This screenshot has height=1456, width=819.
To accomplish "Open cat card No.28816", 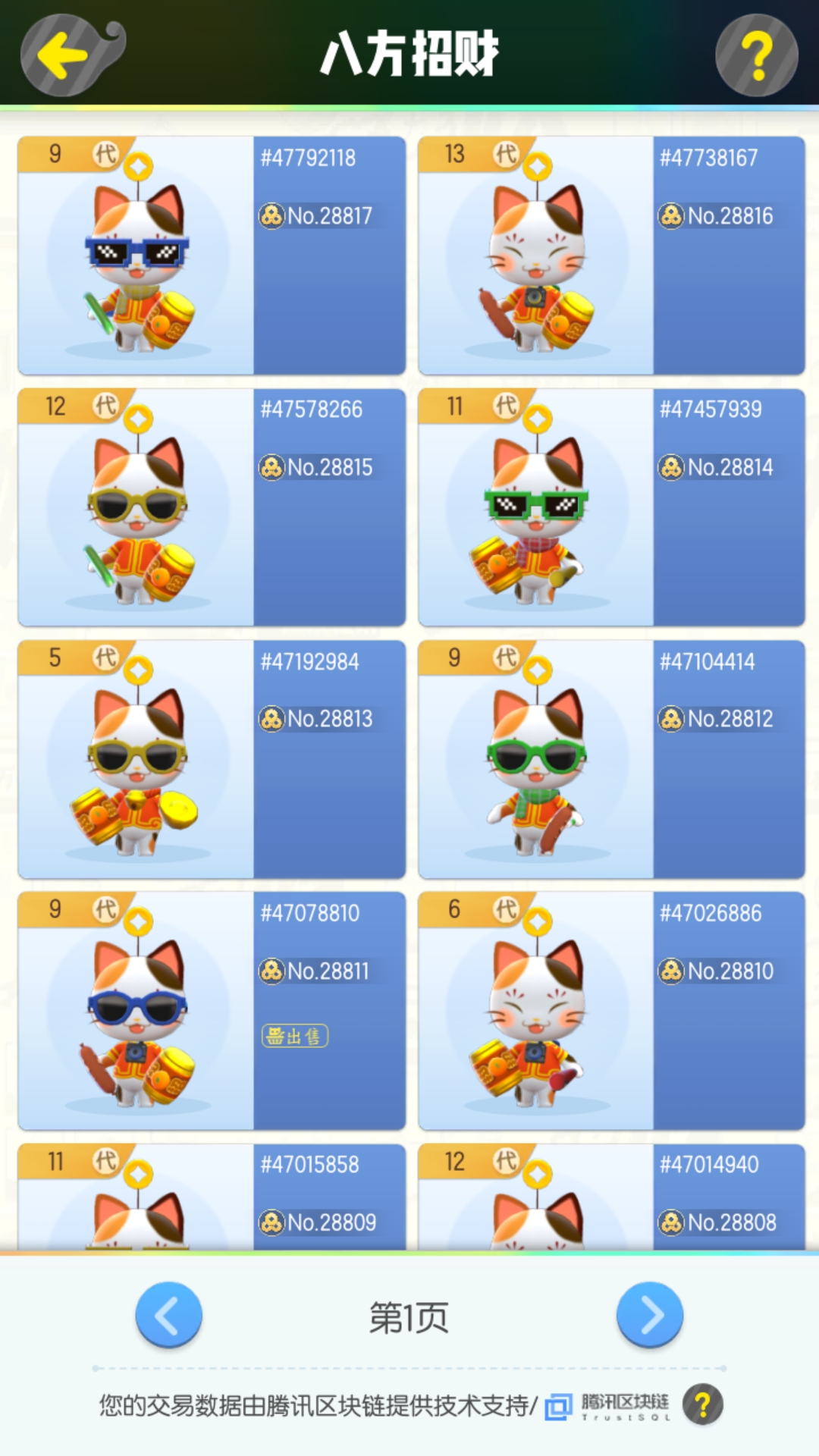I will [611, 256].
